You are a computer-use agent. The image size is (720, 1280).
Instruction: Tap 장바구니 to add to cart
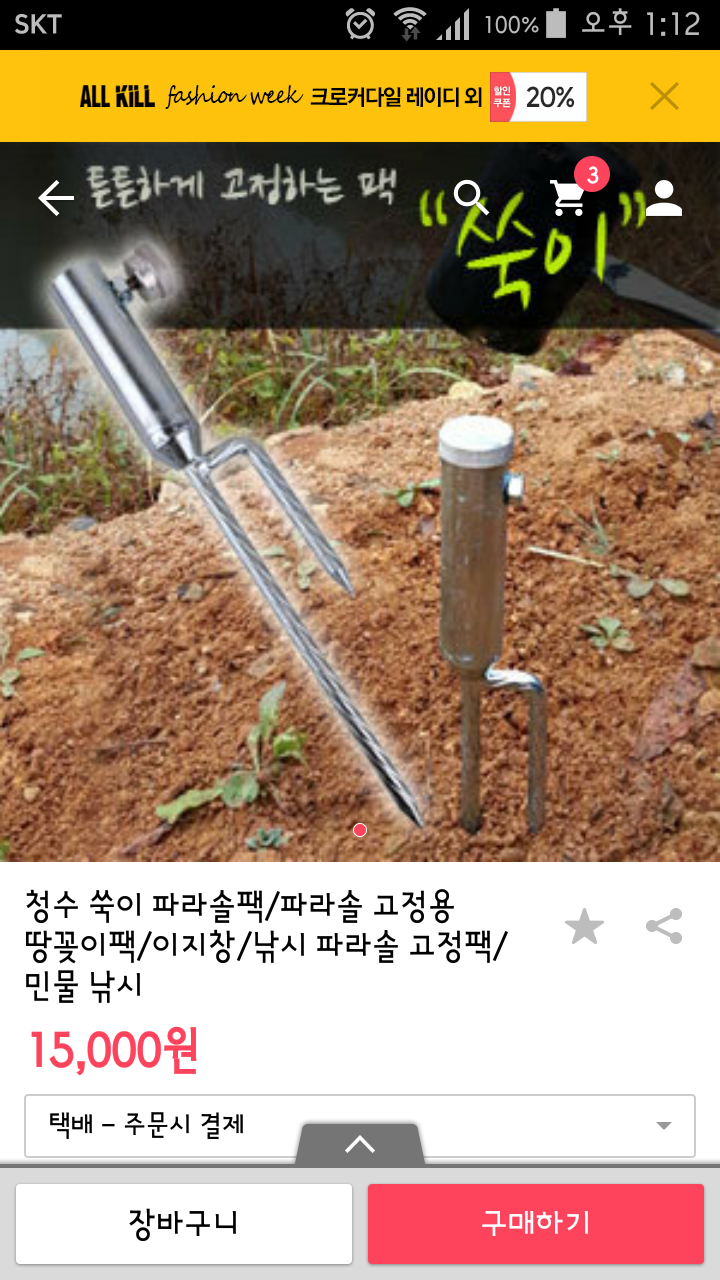(x=183, y=1223)
